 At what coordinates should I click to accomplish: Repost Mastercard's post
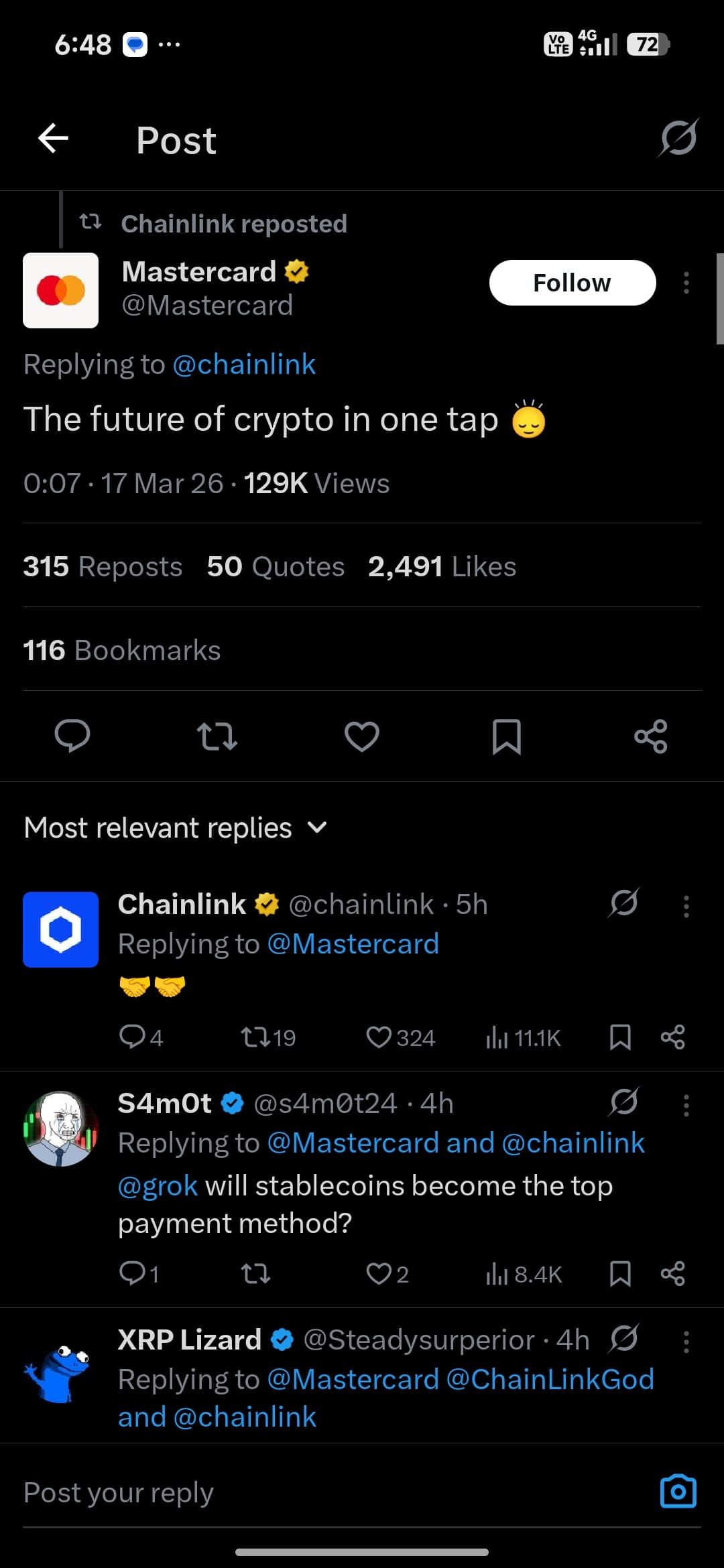click(217, 736)
